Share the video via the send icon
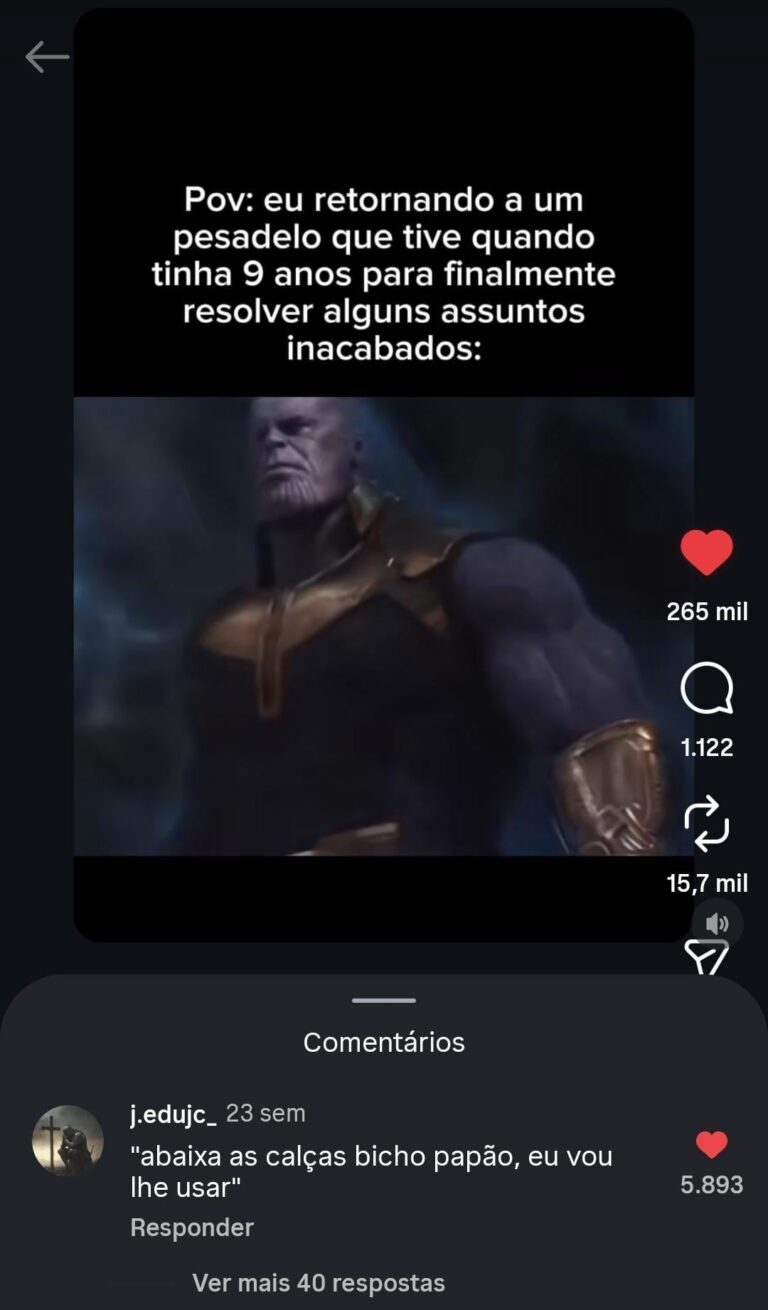The image size is (768, 1310). [x=707, y=958]
